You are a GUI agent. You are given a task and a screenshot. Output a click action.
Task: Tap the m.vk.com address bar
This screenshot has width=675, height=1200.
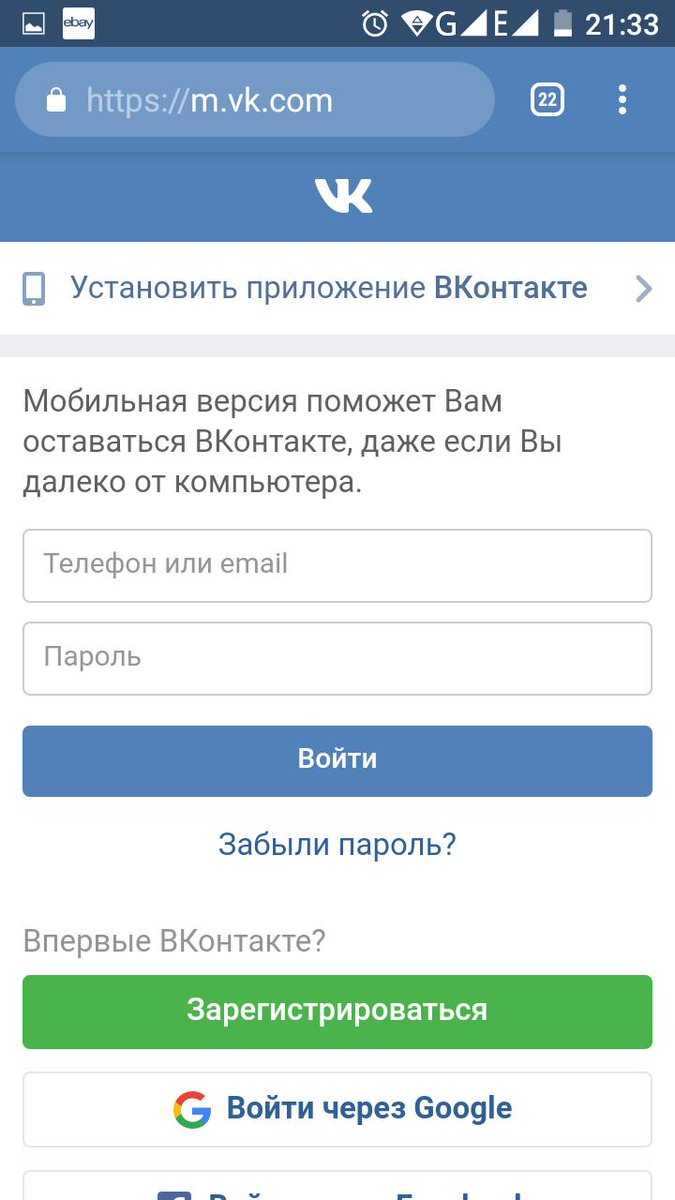[255, 100]
